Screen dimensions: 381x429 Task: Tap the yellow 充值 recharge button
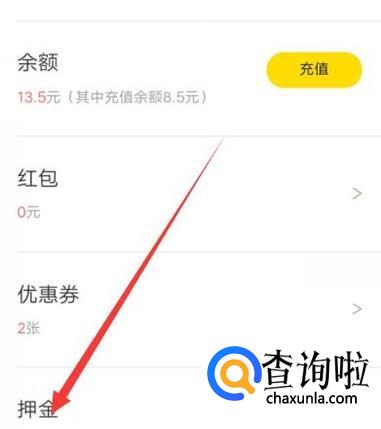(x=314, y=70)
